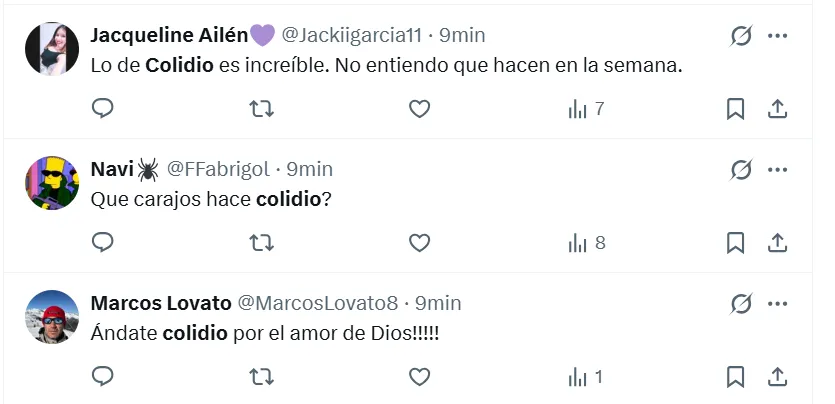Repost Marcos Lovato's tweet
This screenshot has height=404, width=835.
261,376
